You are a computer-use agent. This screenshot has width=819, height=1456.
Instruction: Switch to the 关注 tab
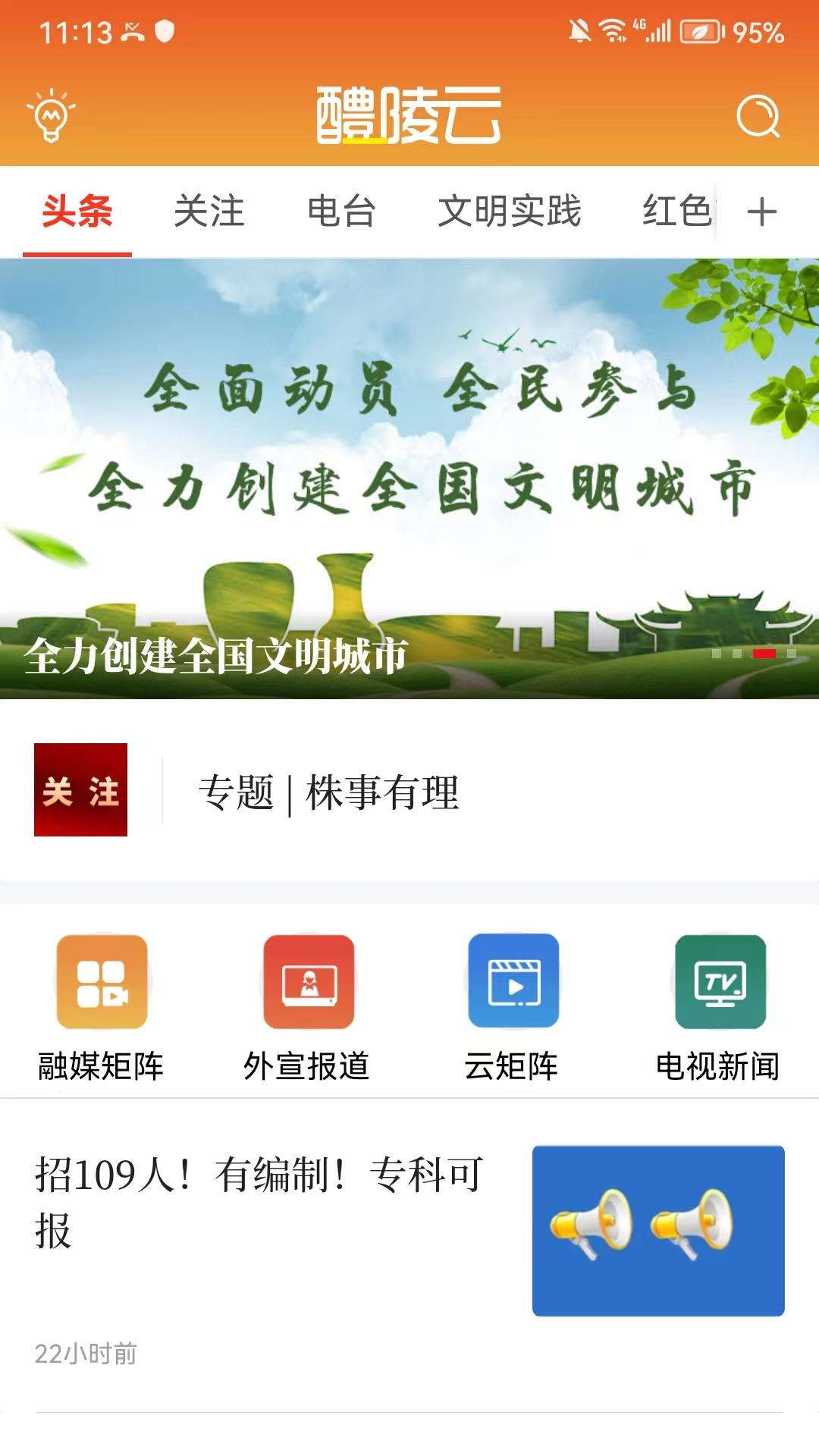[x=209, y=211]
